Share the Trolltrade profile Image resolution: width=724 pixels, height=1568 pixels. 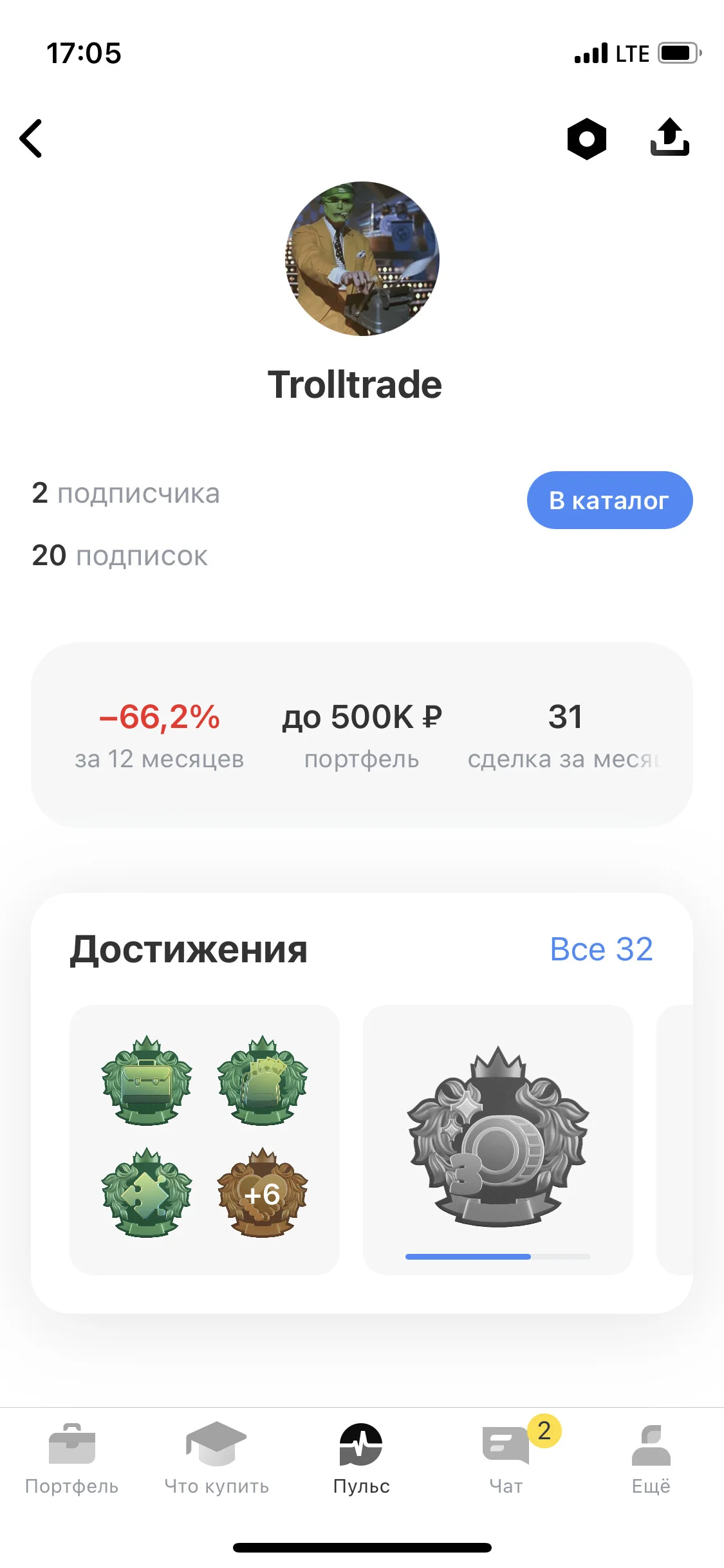(669, 137)
